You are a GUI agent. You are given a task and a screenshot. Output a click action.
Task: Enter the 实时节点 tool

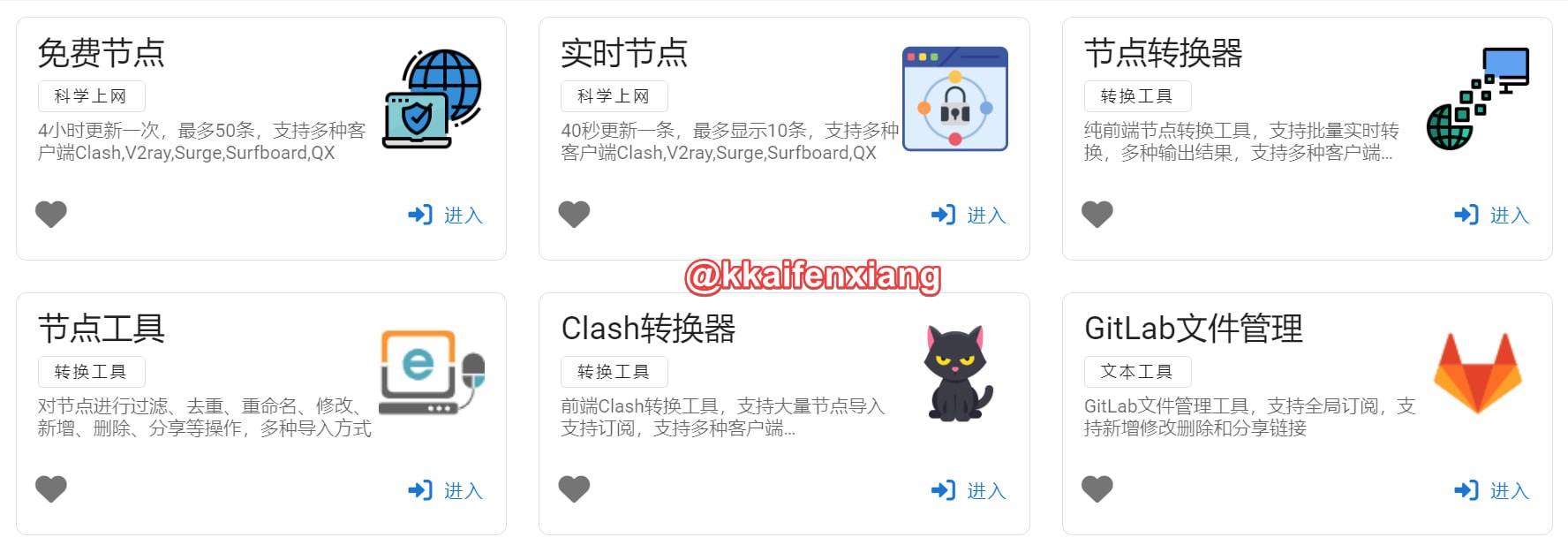pyautogui.click(x=969, y=215)
